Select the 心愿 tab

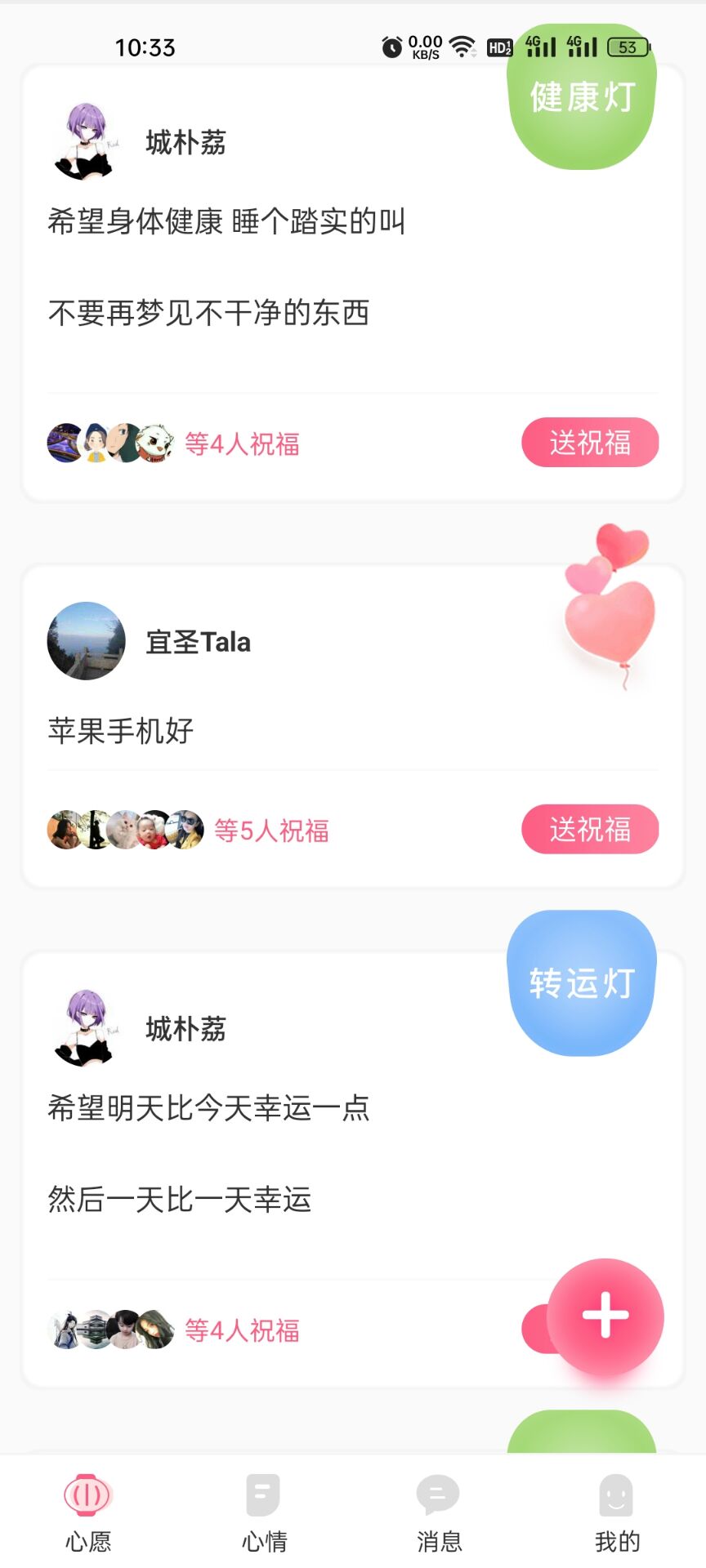pos(88,1512)
